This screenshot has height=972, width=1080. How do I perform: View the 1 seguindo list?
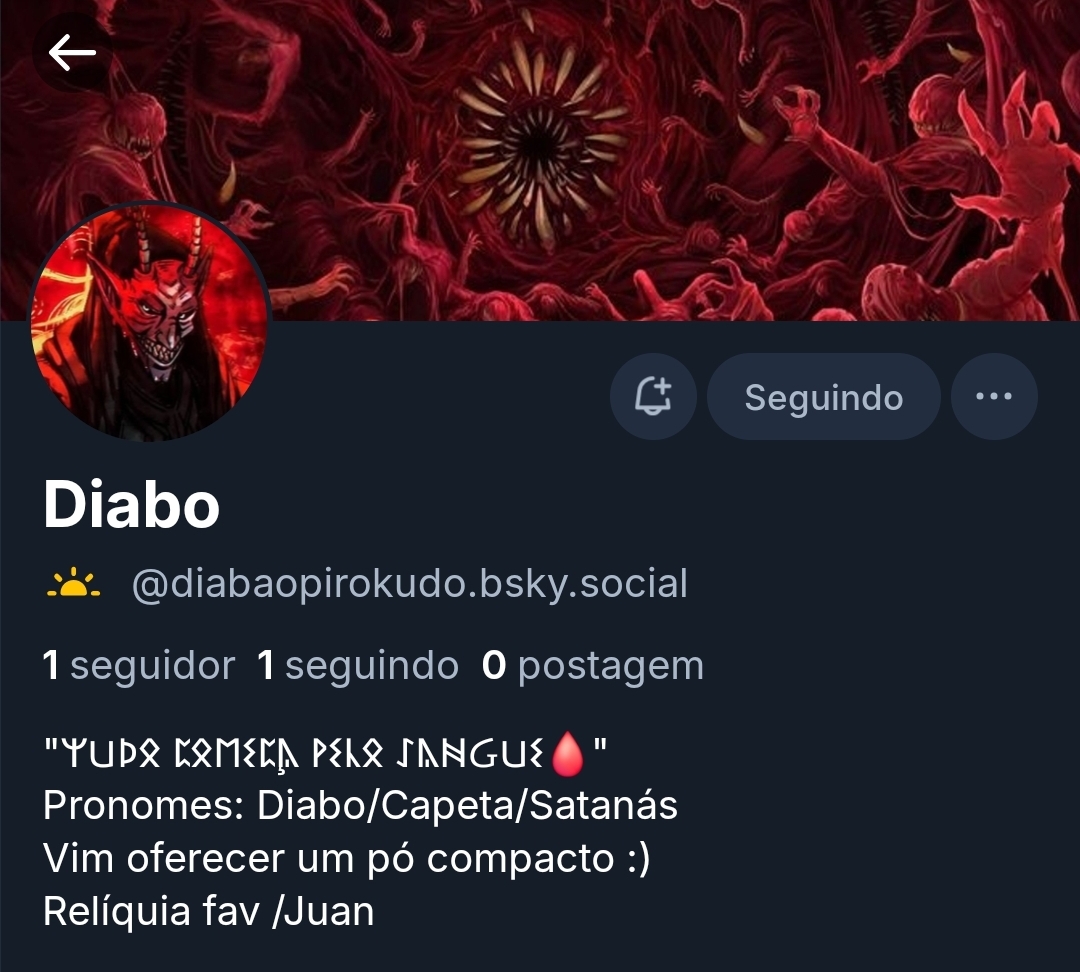coord(357,665)
